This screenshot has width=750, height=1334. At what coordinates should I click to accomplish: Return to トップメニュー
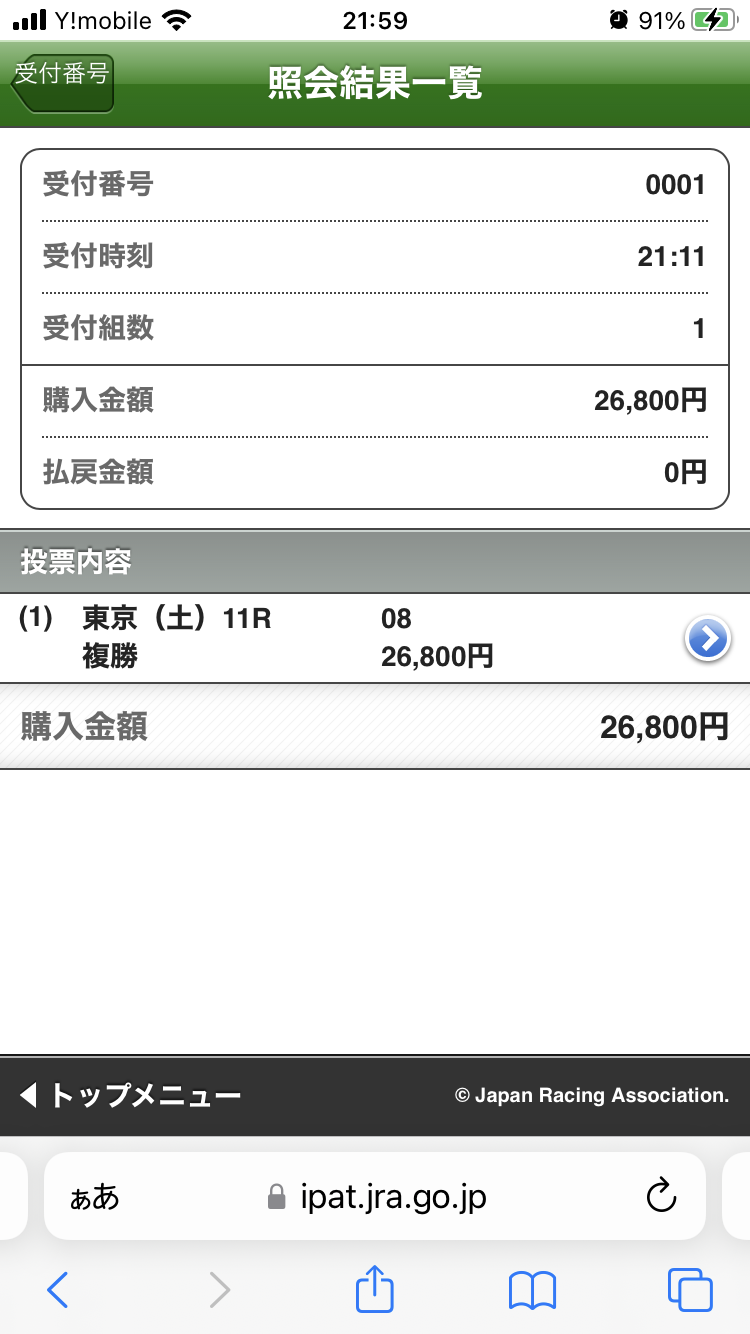tap(130, 1096)
